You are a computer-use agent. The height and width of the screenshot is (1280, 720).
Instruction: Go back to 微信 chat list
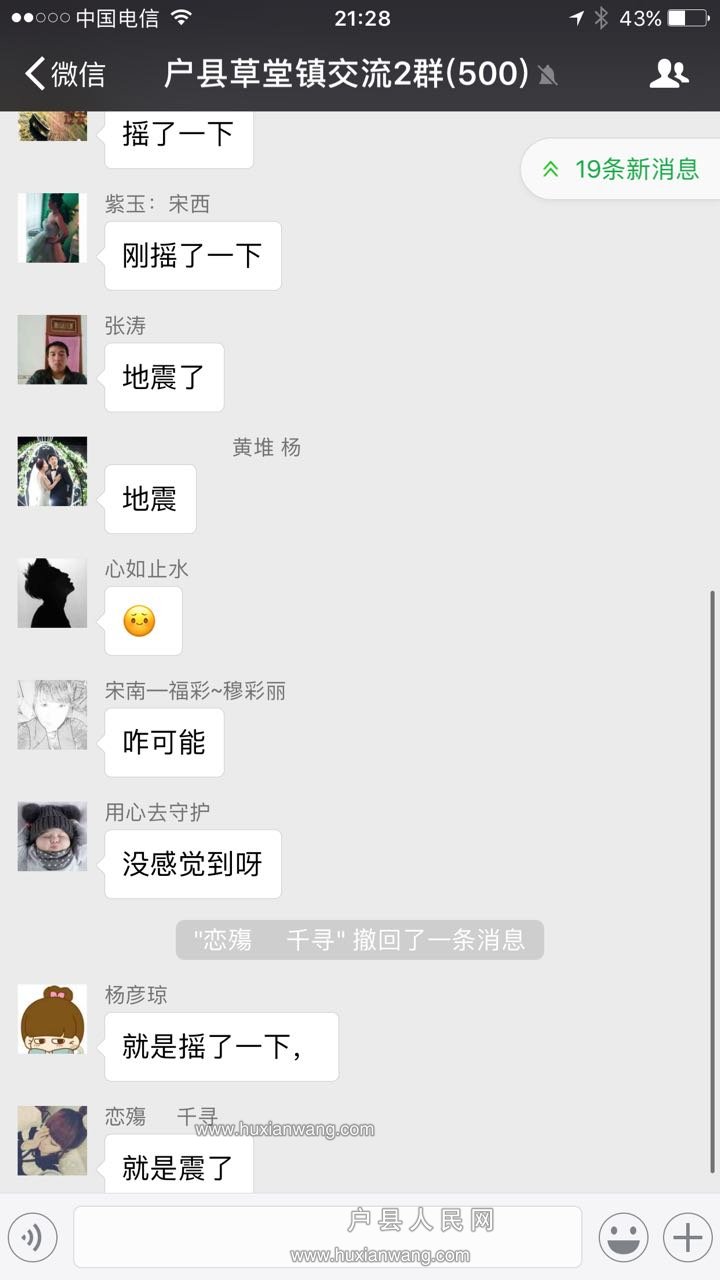(65, 74)
